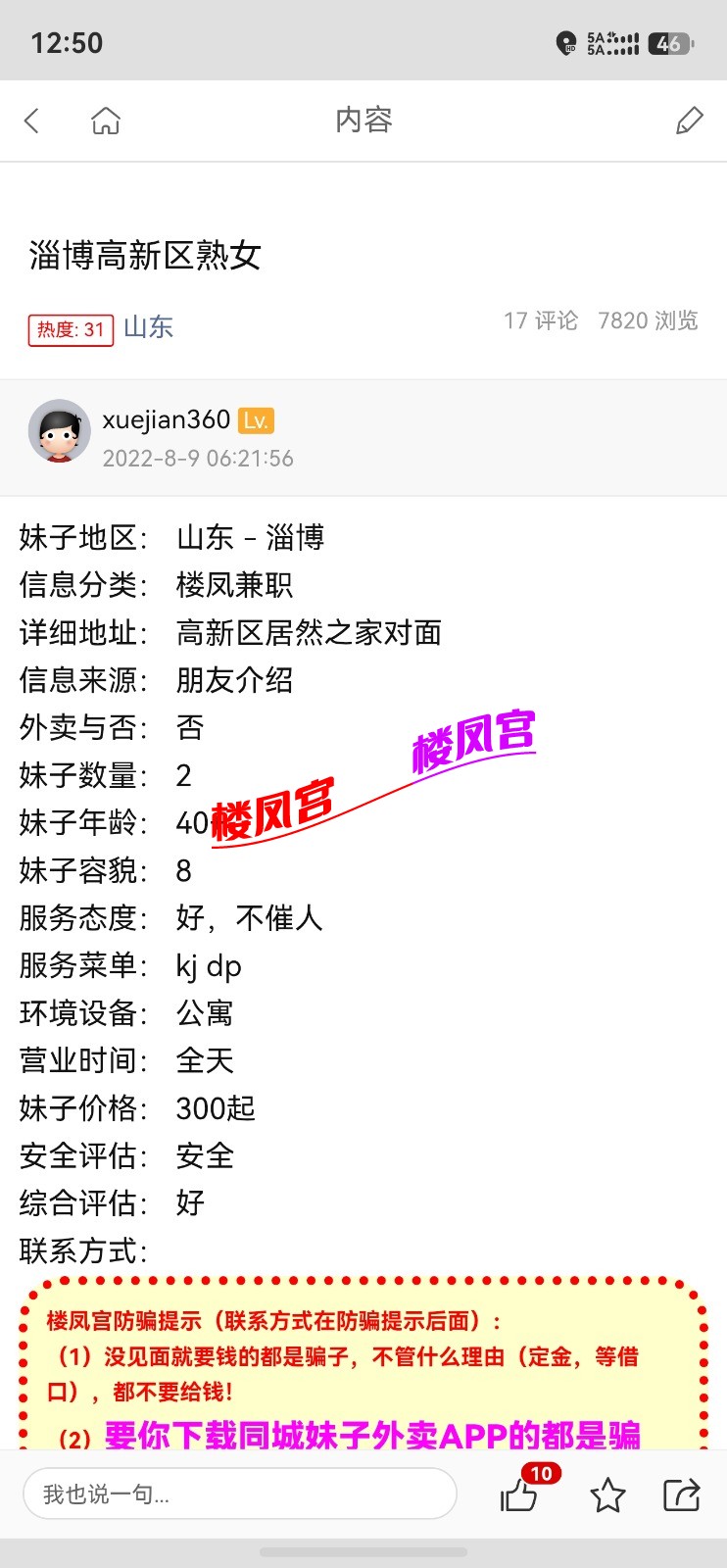This screenshot has height=1568, width=727.
Task: Tap the 热度: 31 heat badge
Action: pos(70,329)
